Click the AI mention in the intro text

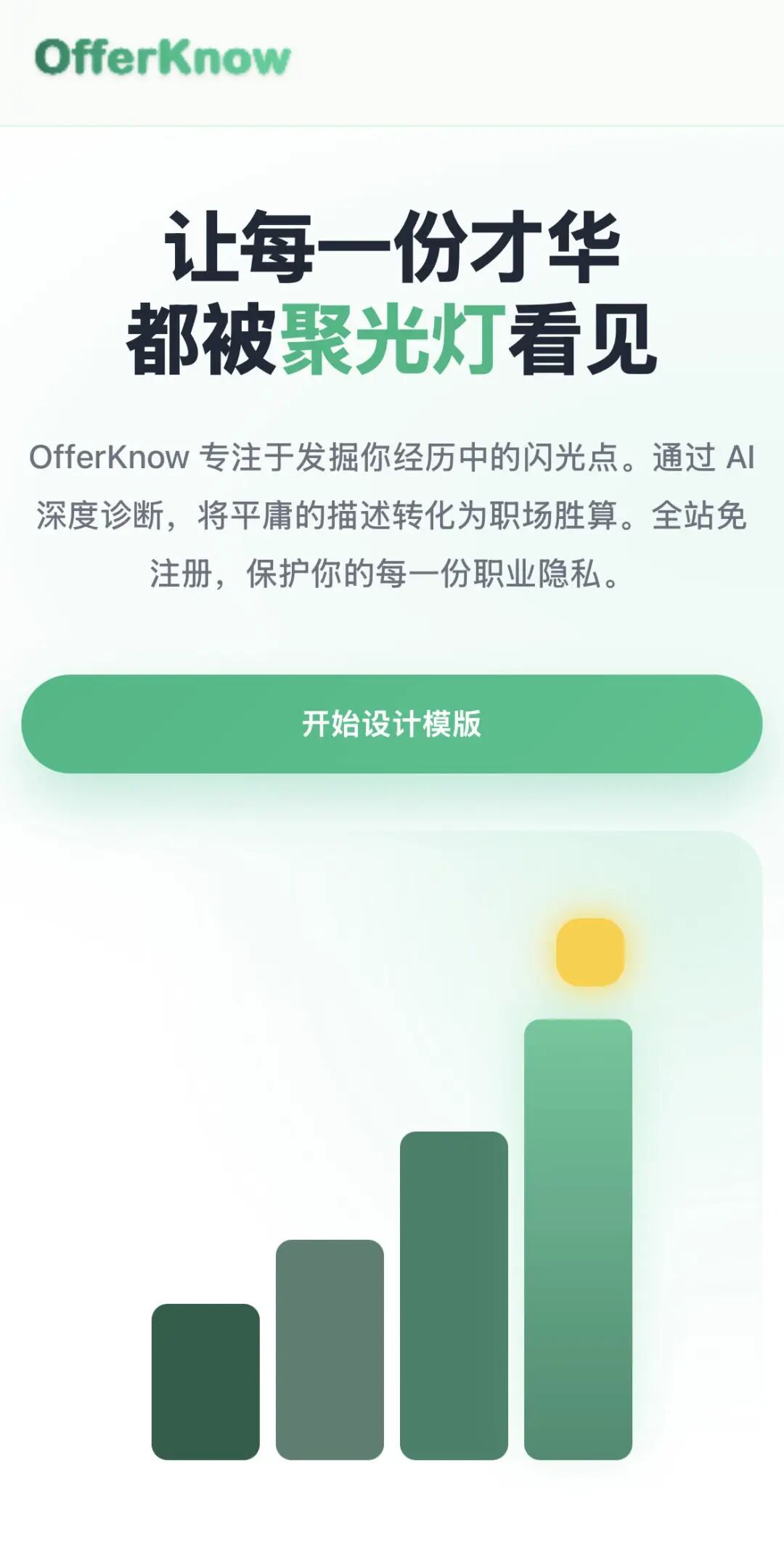click(740, 457)
